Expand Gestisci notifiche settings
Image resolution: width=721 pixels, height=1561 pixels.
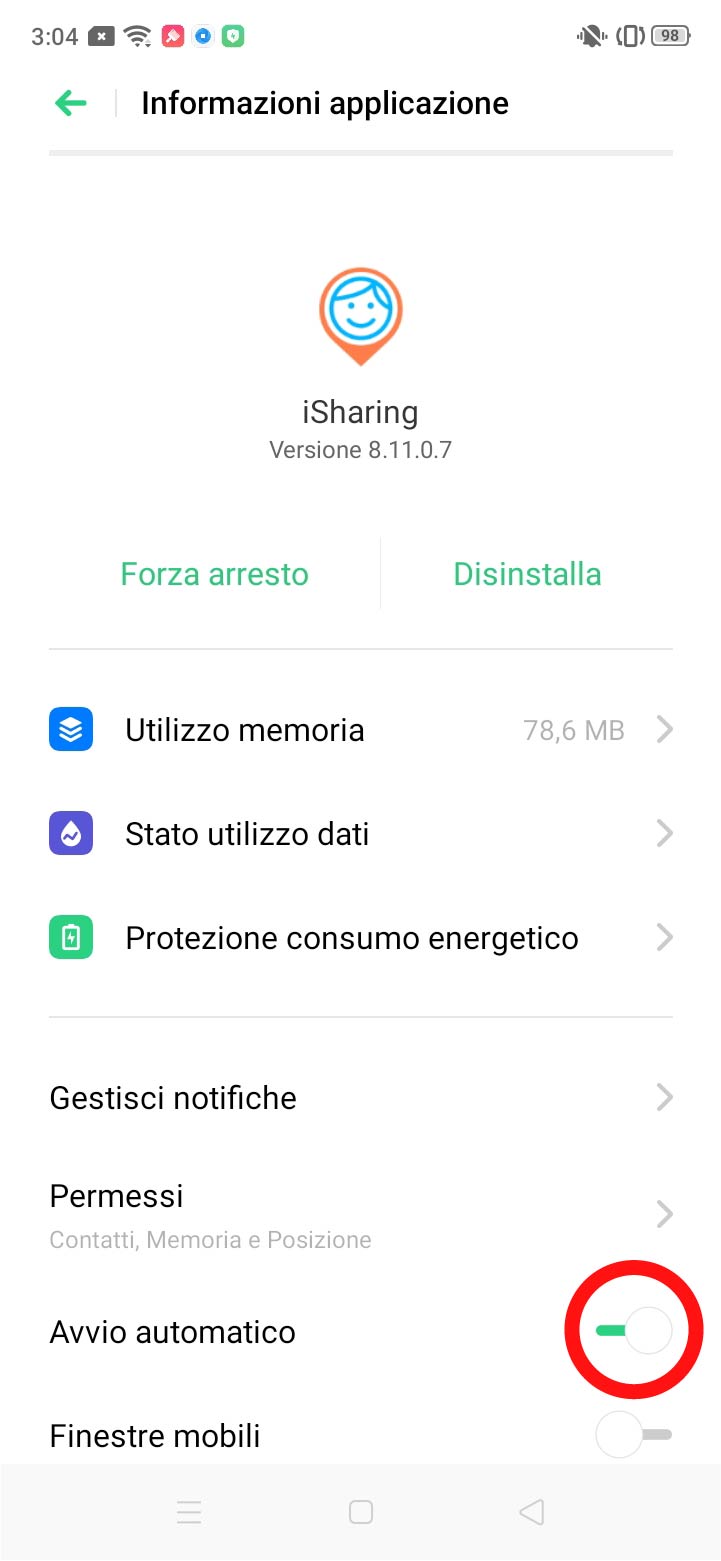pos(663,1097)
